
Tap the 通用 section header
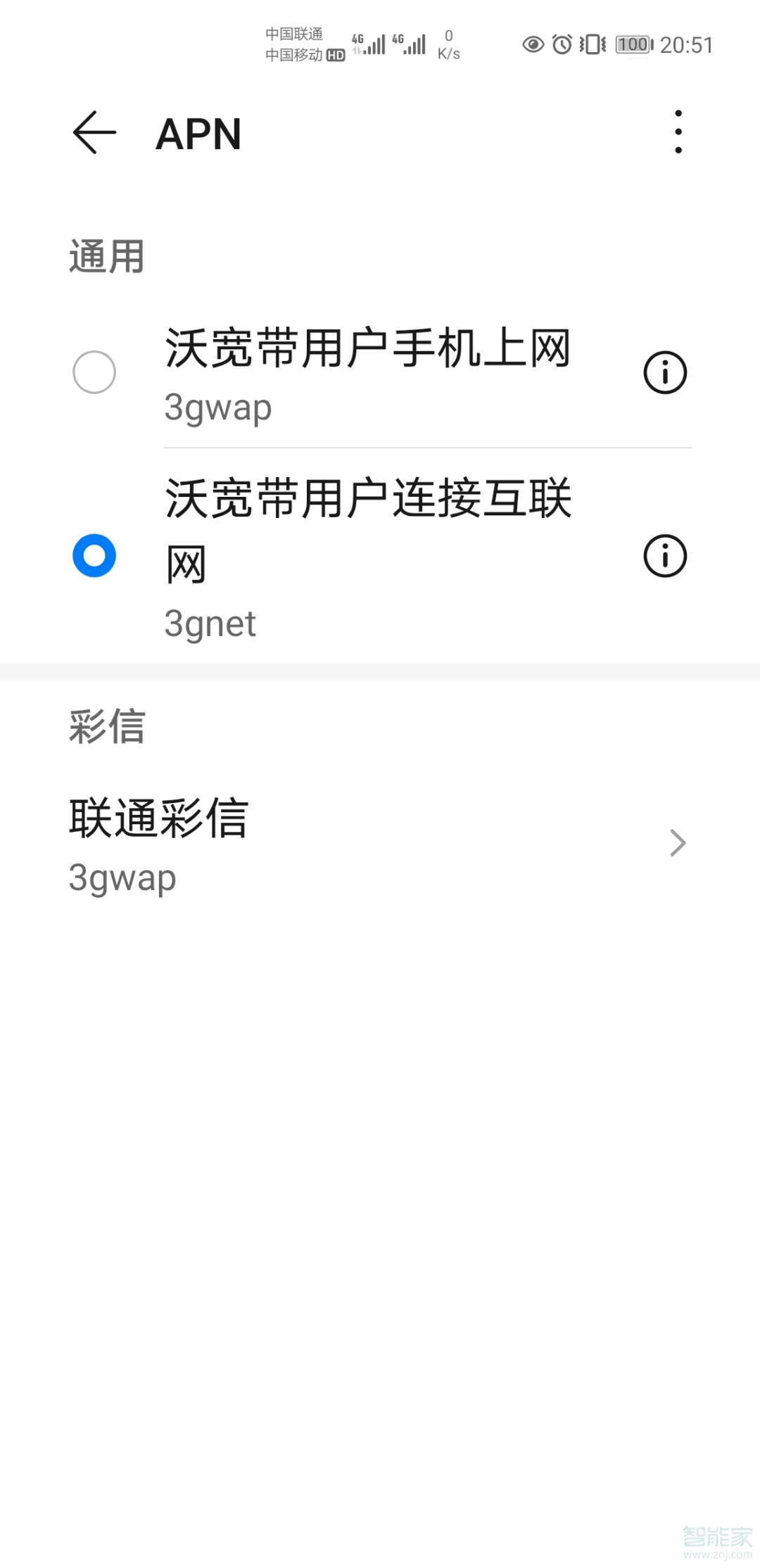click(106, 257)
